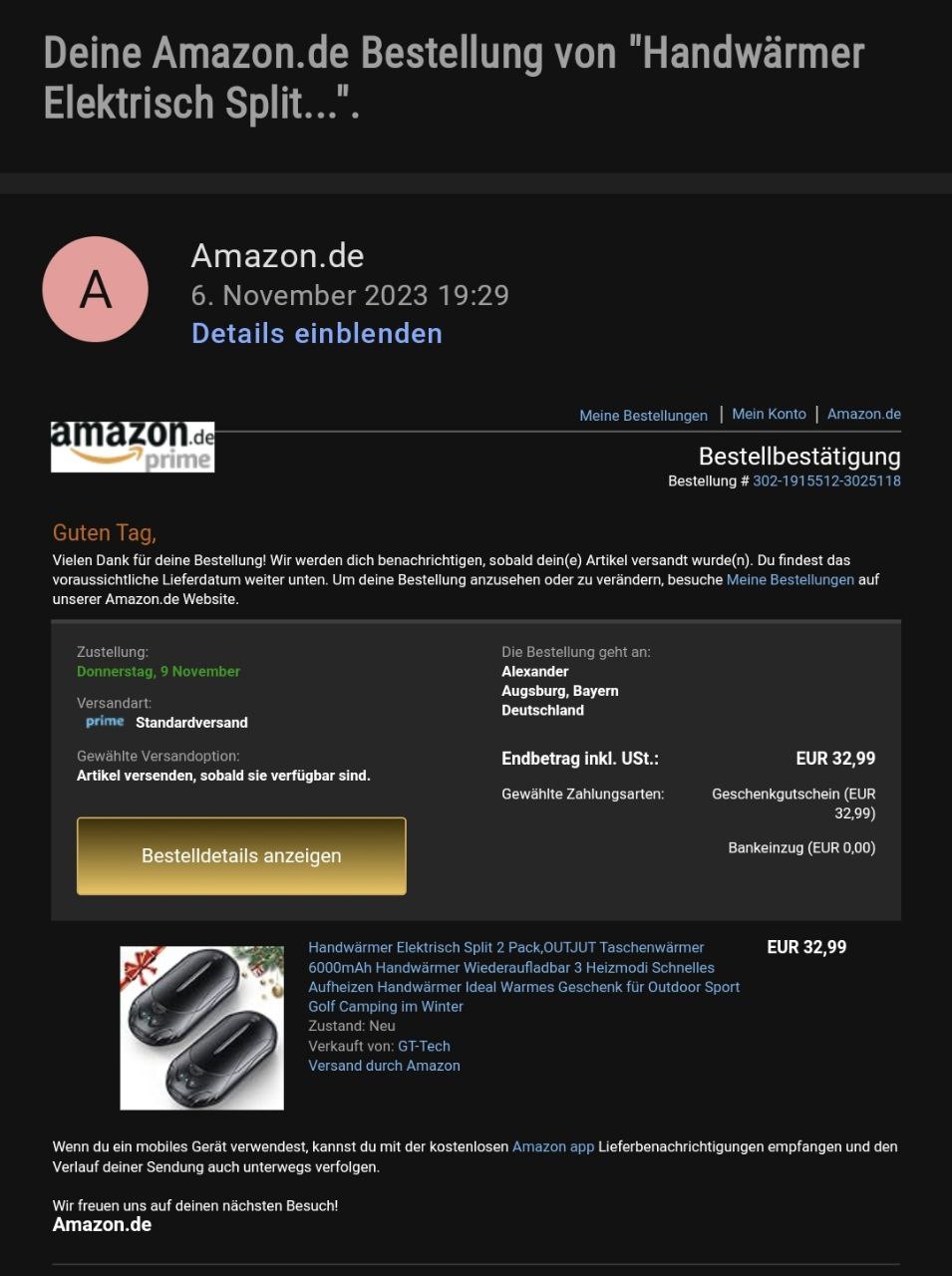
Task: Open the Meine Bestellungen header link
Action: 643,415
